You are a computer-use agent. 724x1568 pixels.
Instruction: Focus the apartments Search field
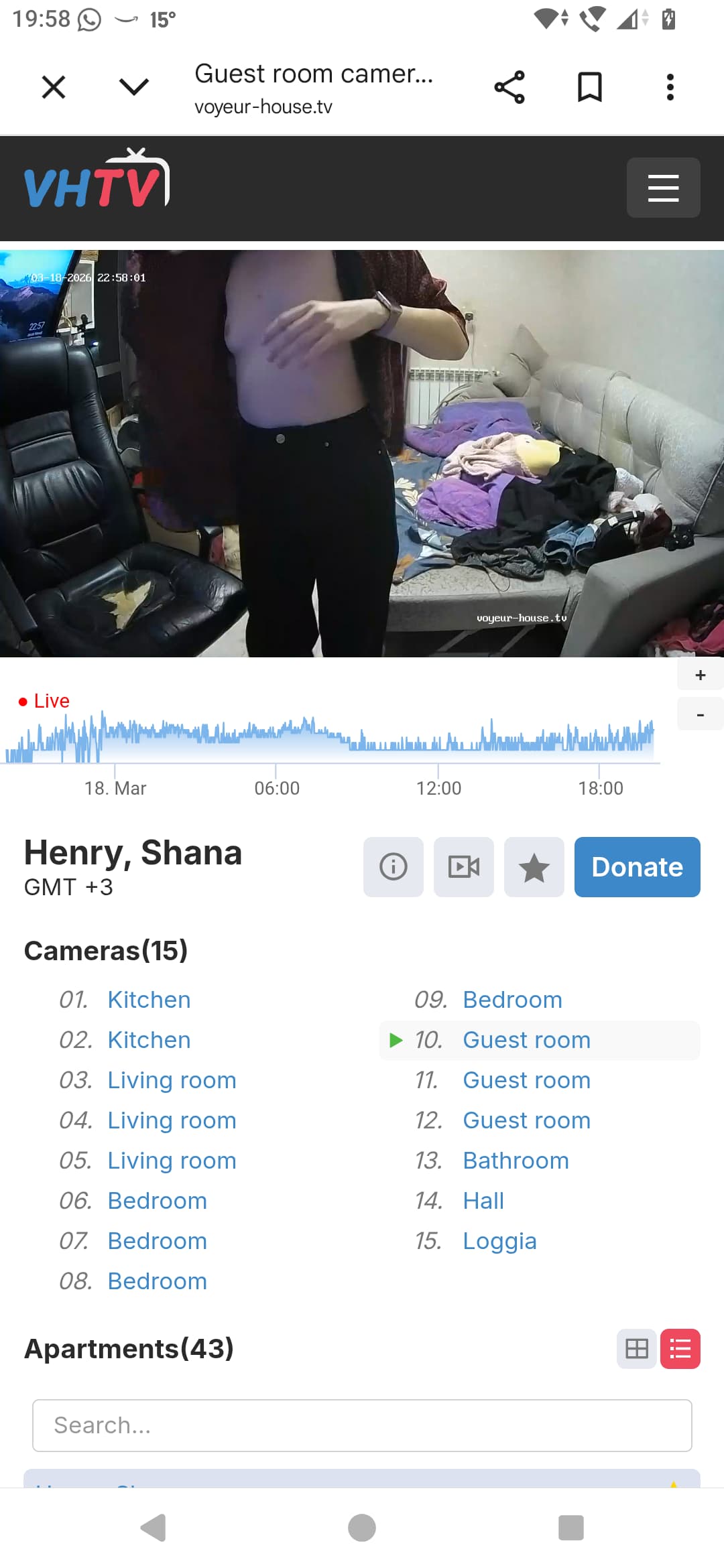362,1425
